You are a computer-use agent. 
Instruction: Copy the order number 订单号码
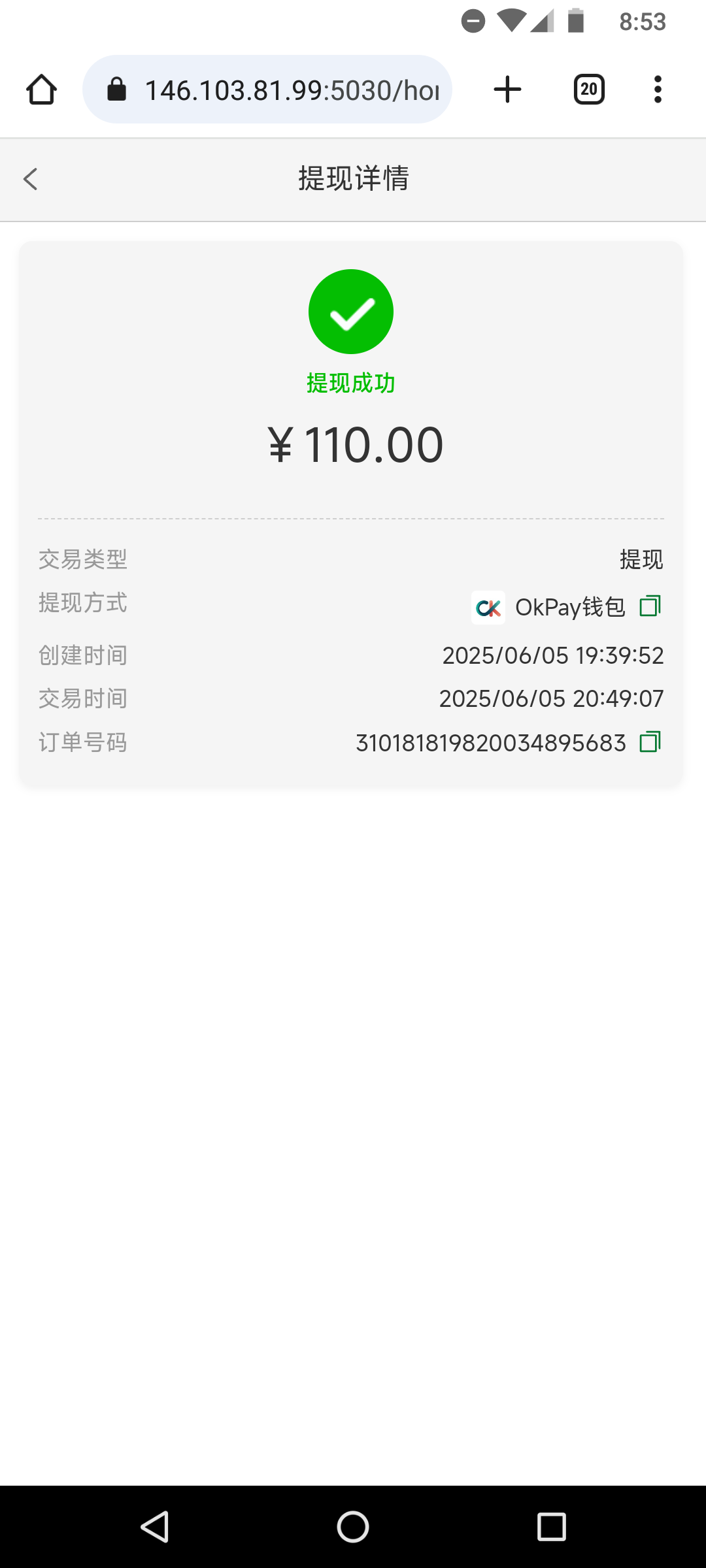[650, 742]
